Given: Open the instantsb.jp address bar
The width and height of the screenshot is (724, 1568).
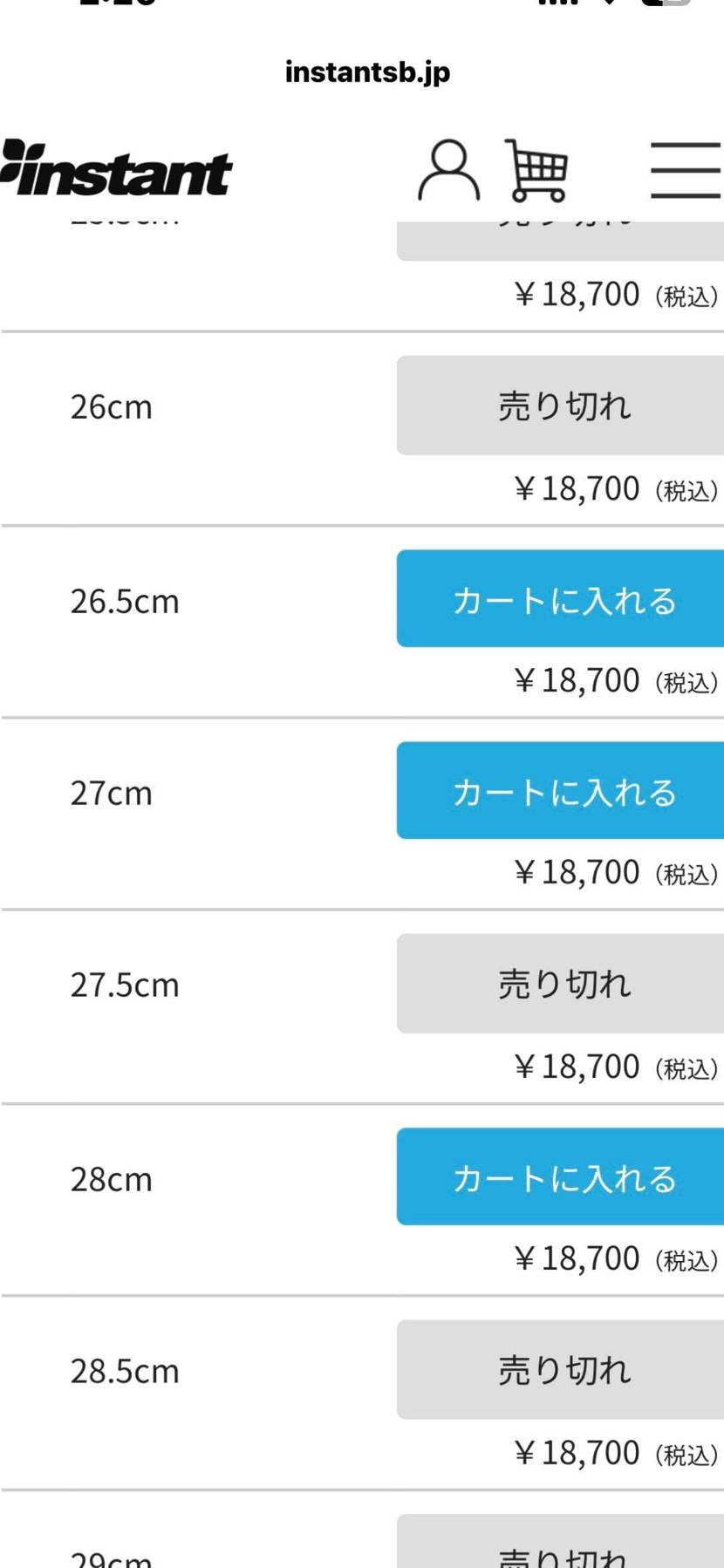Looking at the screenshot, I should click(366, 73).
